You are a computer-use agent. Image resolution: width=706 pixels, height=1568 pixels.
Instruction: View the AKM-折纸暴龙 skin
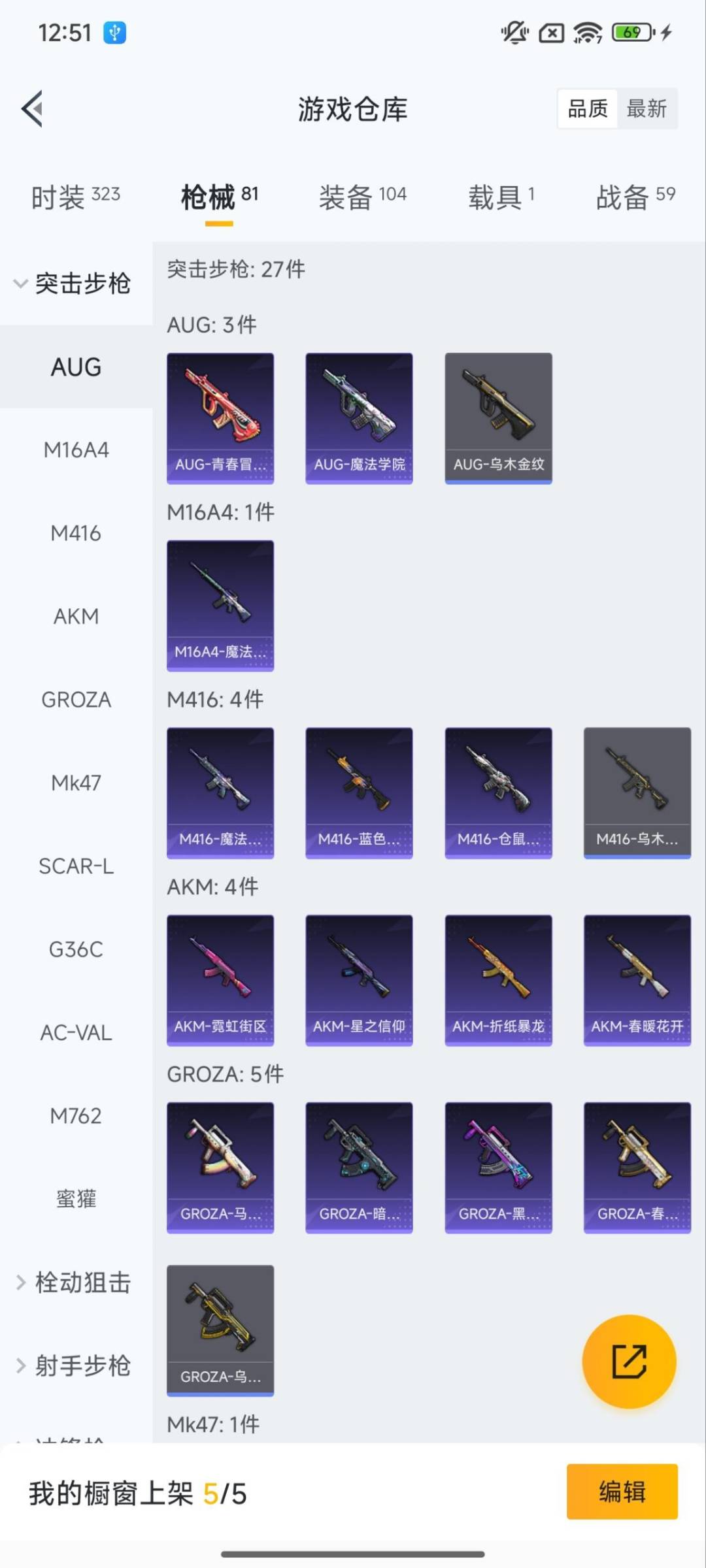(x=498, y=980)
